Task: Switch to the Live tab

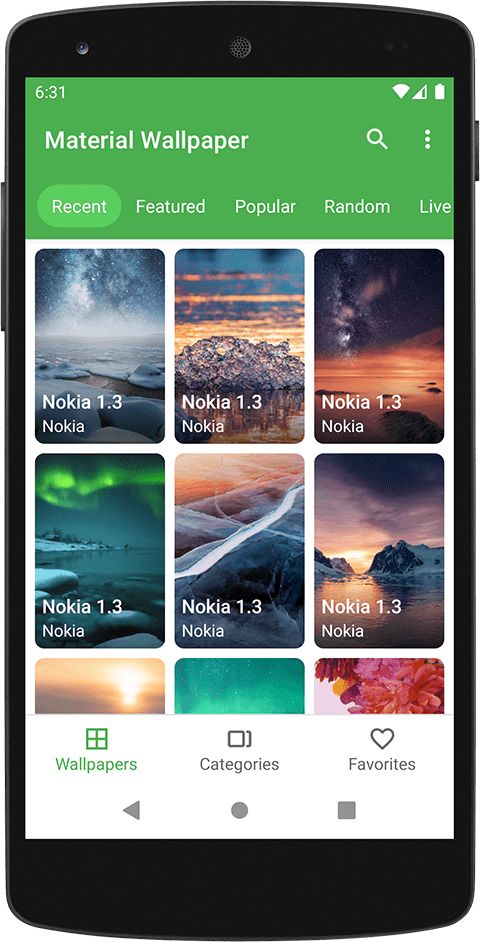Action: (x=435, y=206)
